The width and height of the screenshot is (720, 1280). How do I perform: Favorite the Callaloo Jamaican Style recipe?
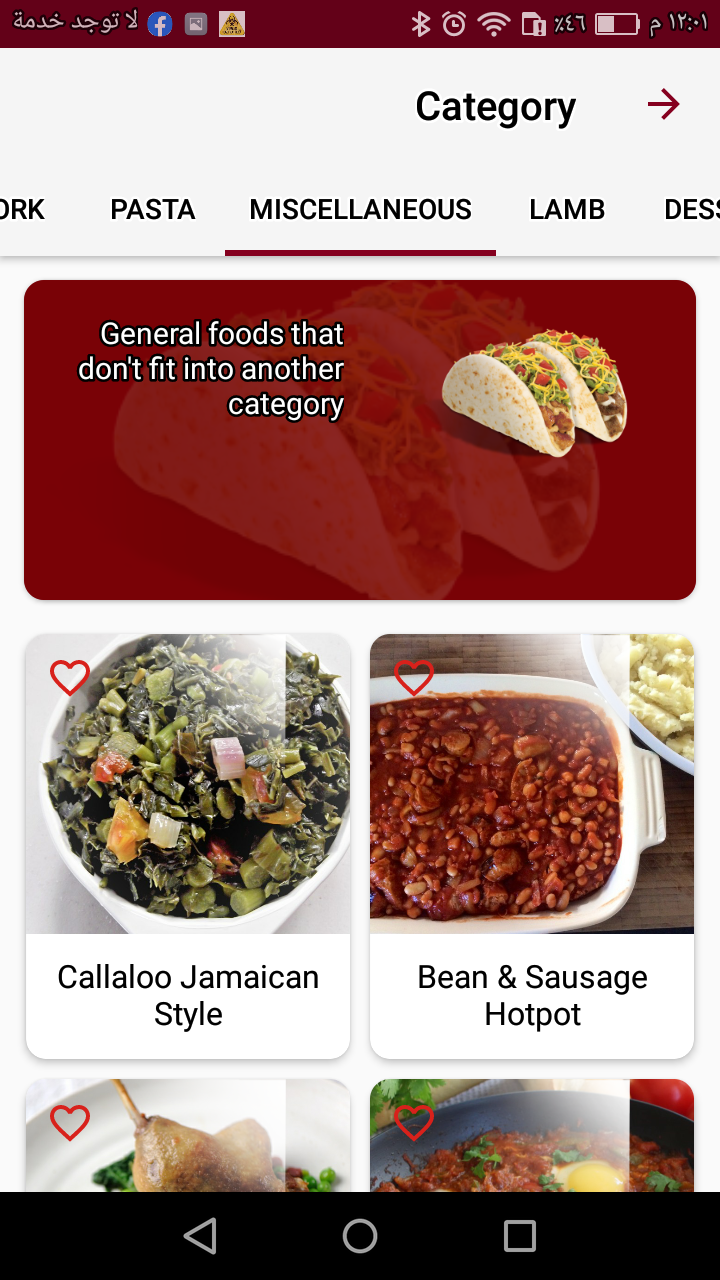pyautogui.click(x=69, y=678)
